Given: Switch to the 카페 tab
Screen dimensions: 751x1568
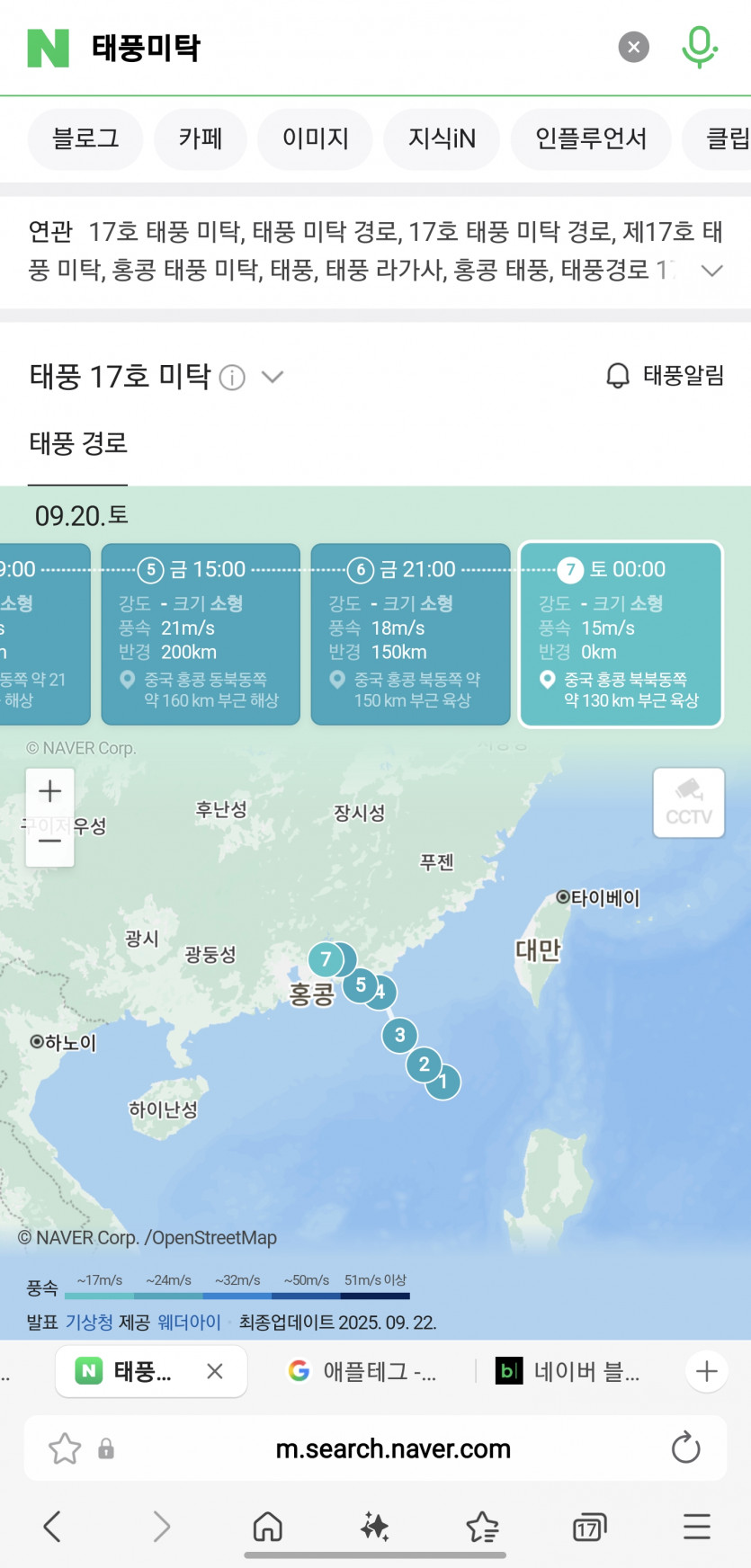Looking at the screenshot, I should (x=200, y=138).
